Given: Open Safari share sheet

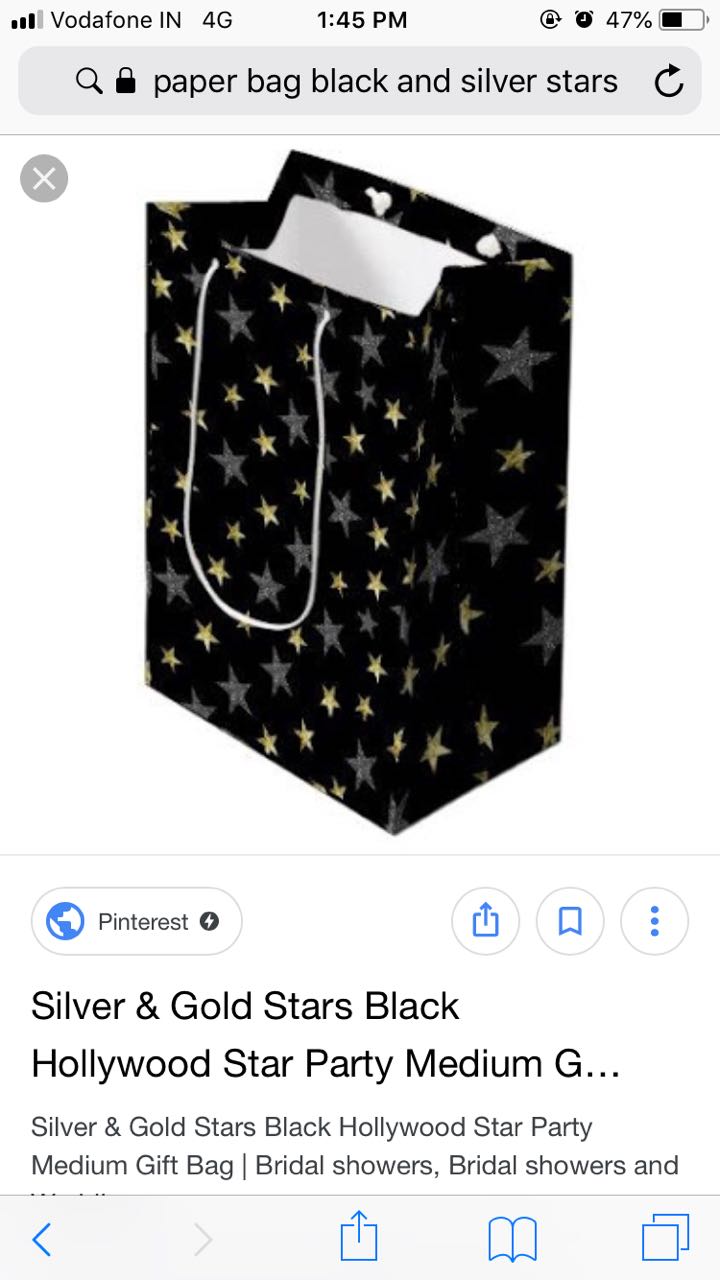Looking at the screenshot, I should (359, 1237).
